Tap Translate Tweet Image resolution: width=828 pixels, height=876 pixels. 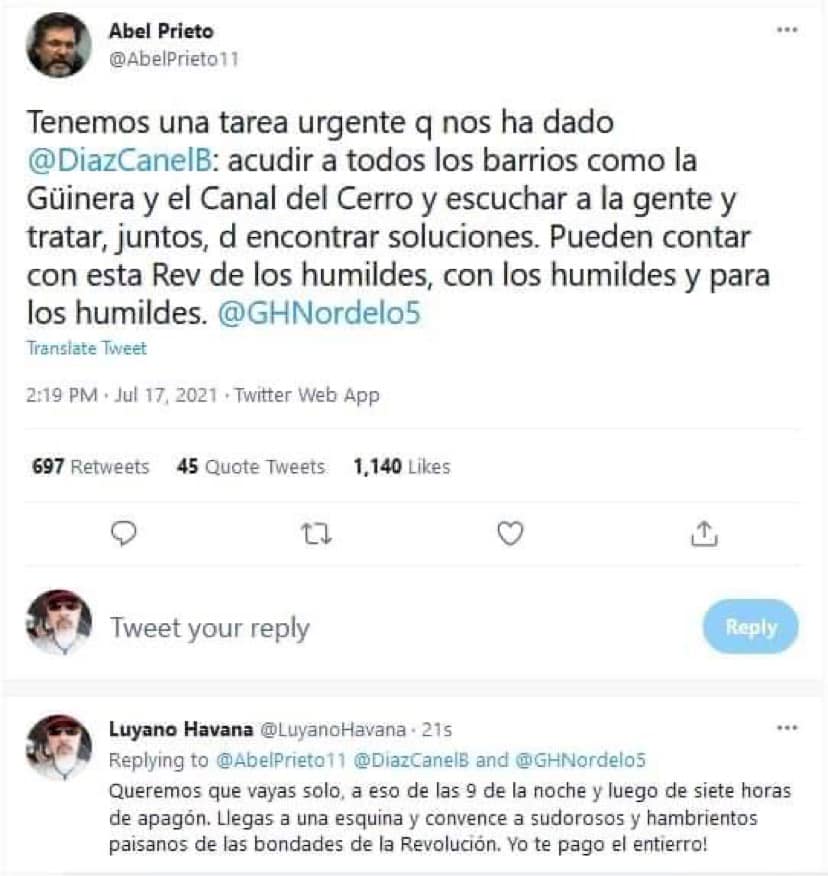coord(86,348)
